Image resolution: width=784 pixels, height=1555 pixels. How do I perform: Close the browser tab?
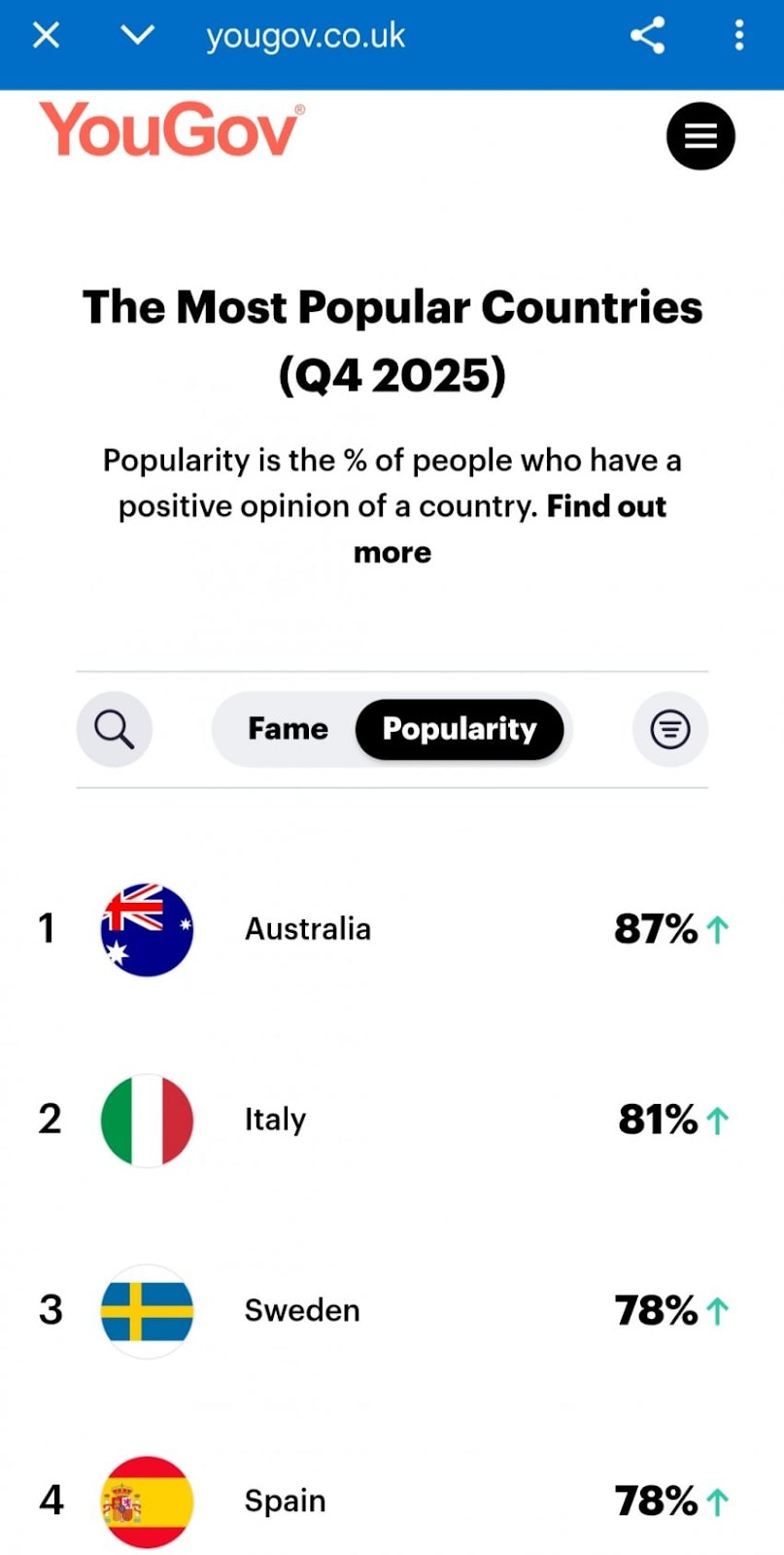46,36
